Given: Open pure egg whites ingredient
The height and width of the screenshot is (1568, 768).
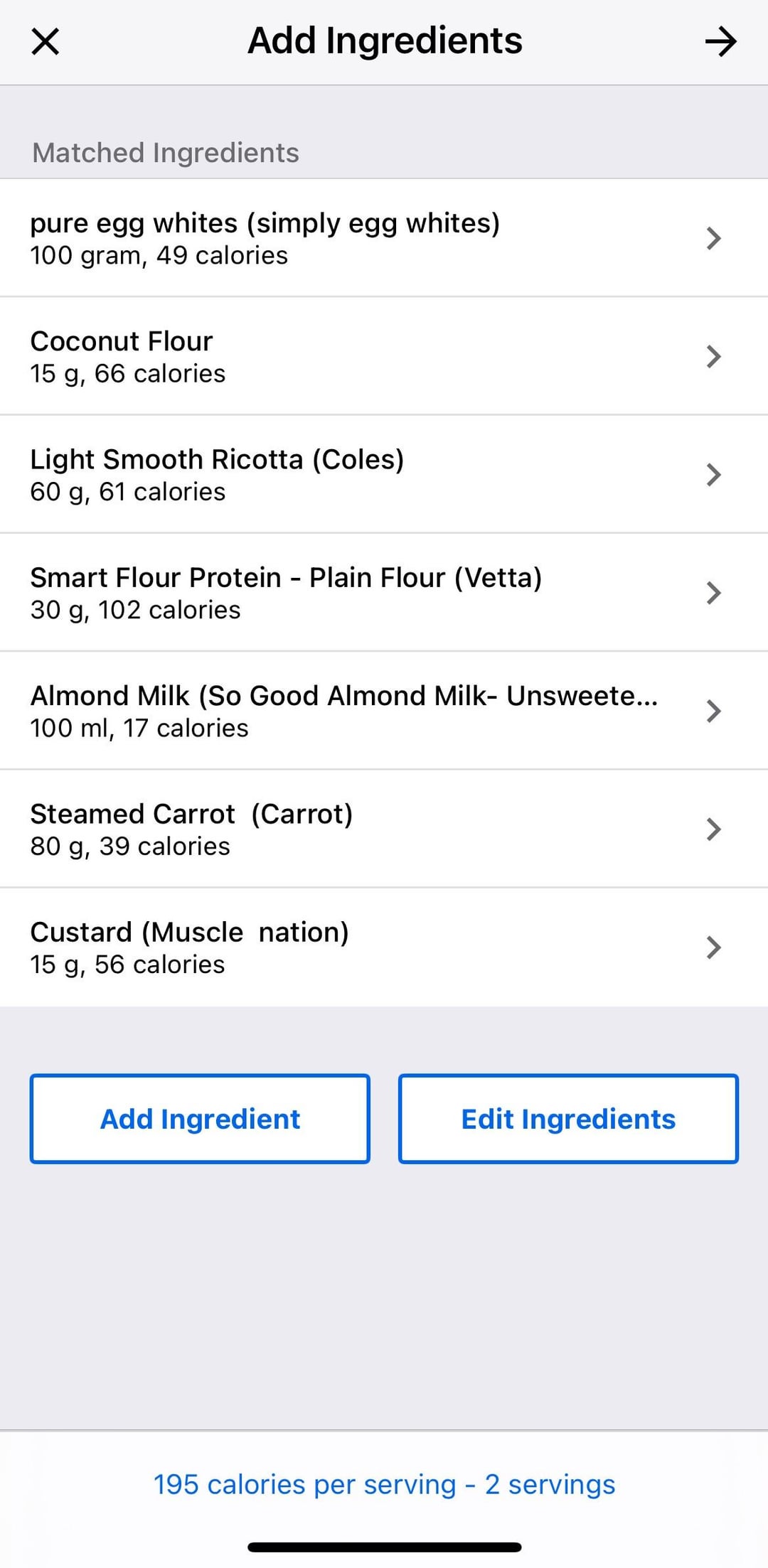Looking at the screenshot, I should click(384, 238).
